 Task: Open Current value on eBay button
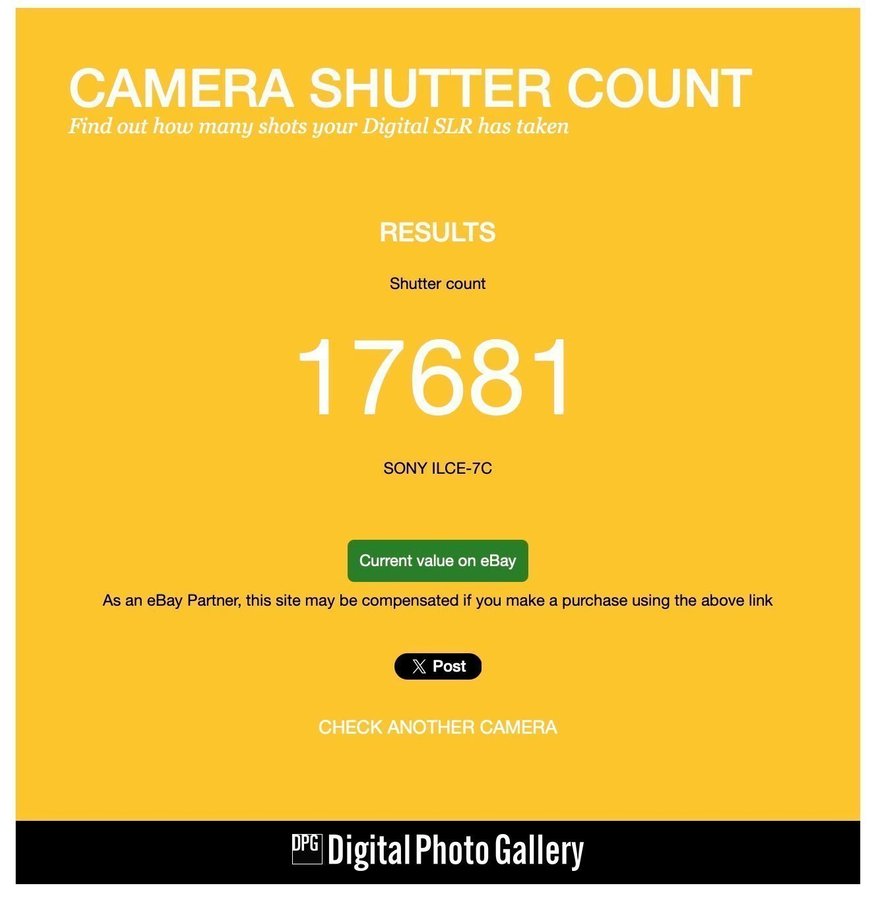pos(437,561)
